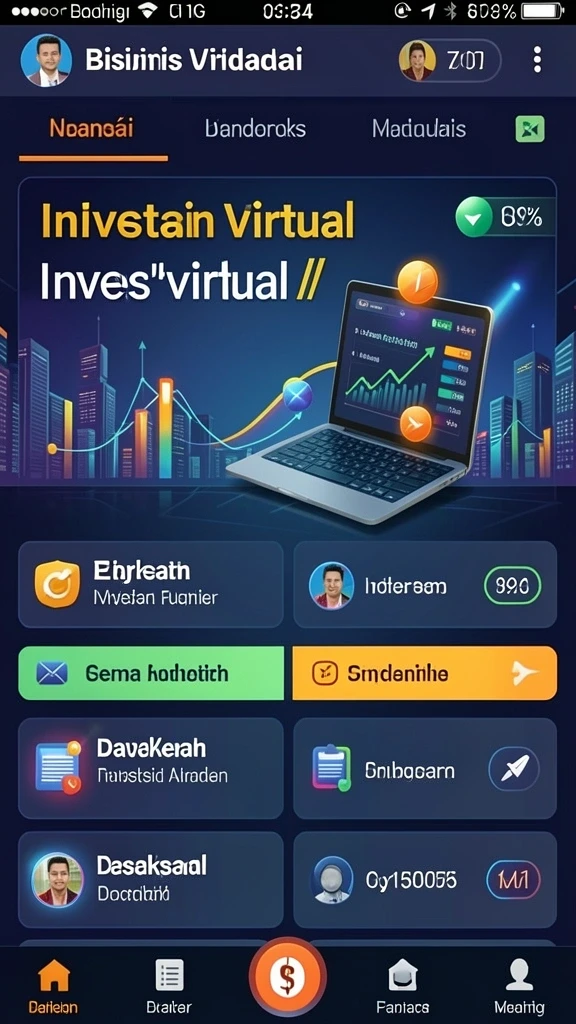Switch to the Madaulais tab
The image size is (576, 1024).
click(419, 129)
